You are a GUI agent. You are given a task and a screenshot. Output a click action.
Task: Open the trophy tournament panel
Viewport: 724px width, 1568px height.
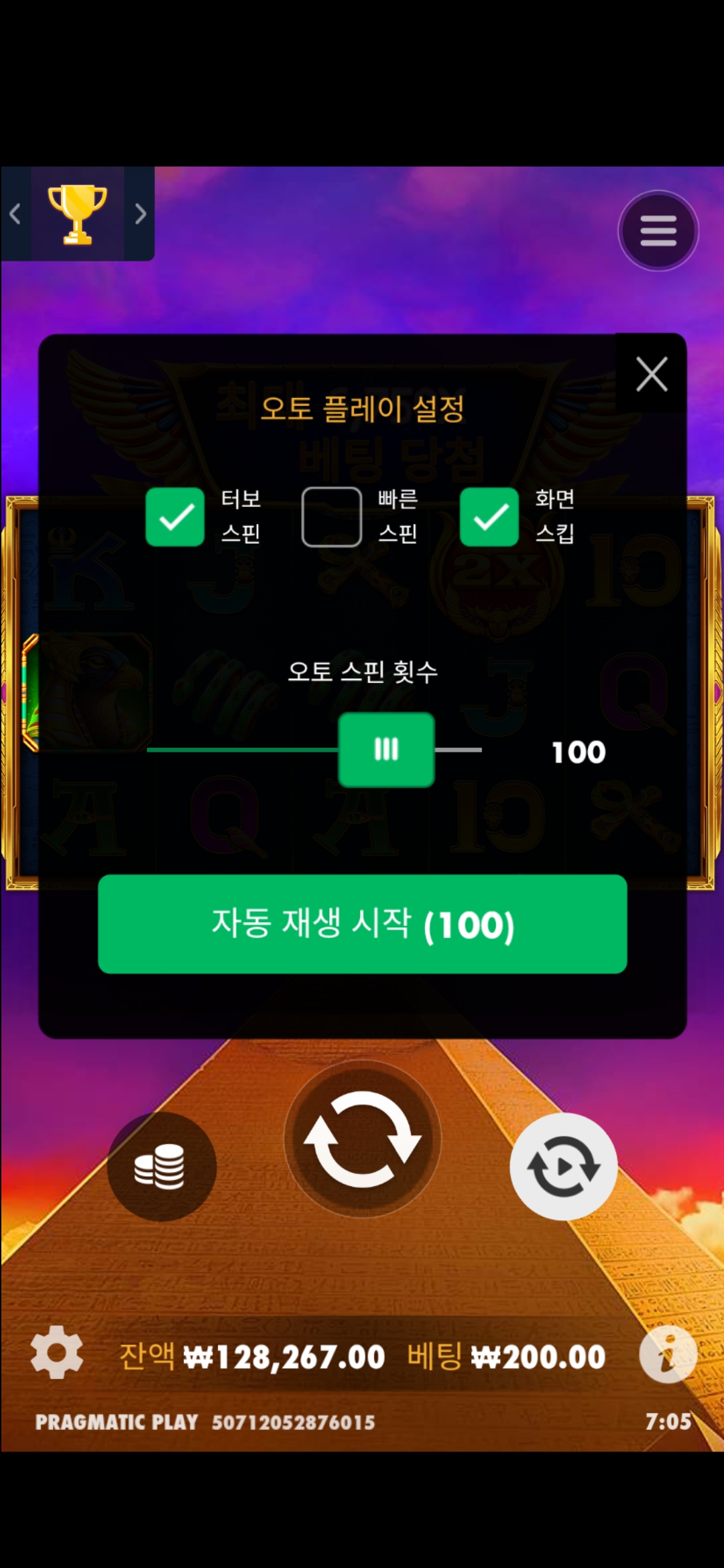click(x=77, y=214)
